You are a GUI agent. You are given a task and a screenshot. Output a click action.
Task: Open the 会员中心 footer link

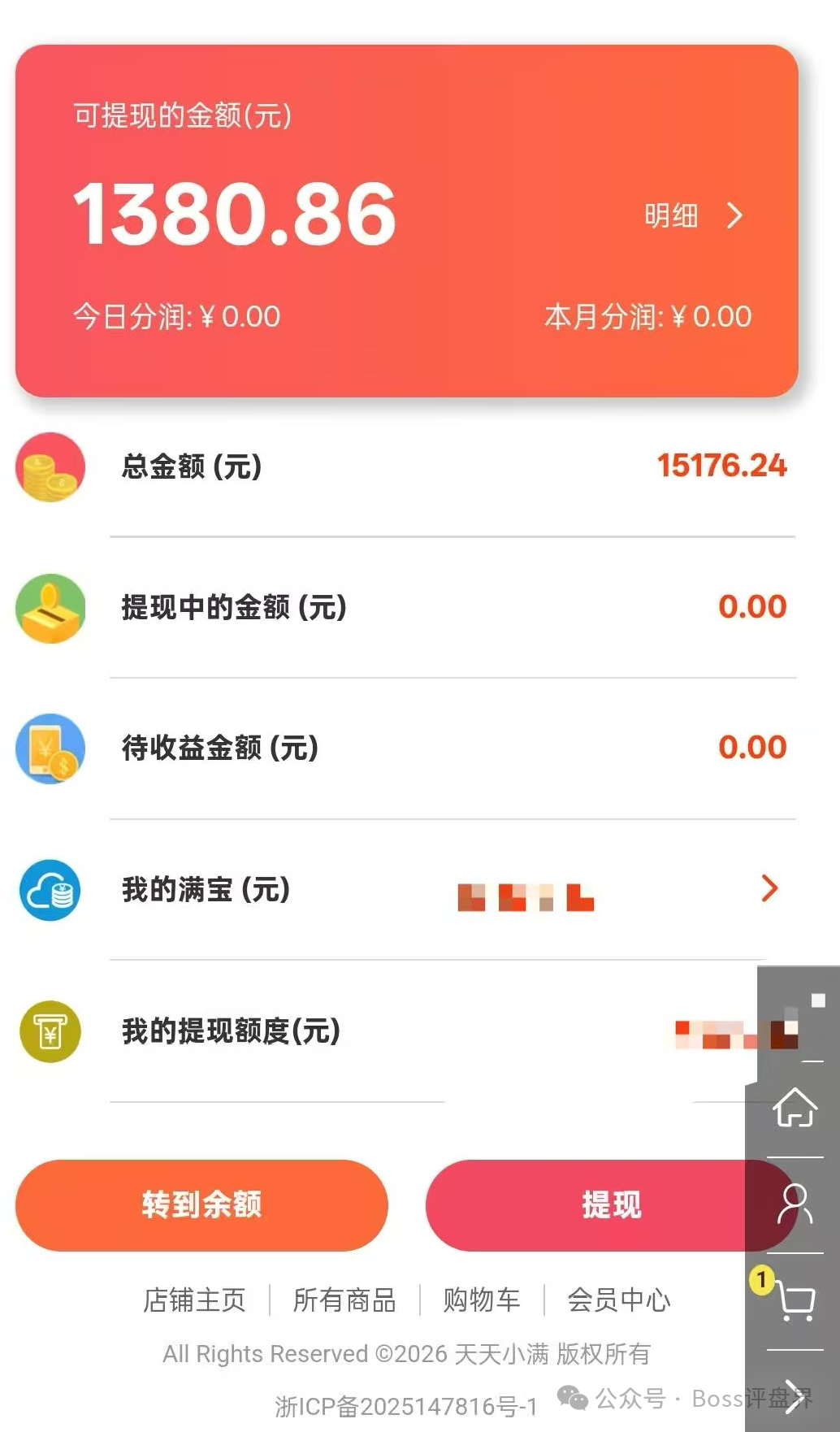pyautogui.click(x=619, y=1300)
